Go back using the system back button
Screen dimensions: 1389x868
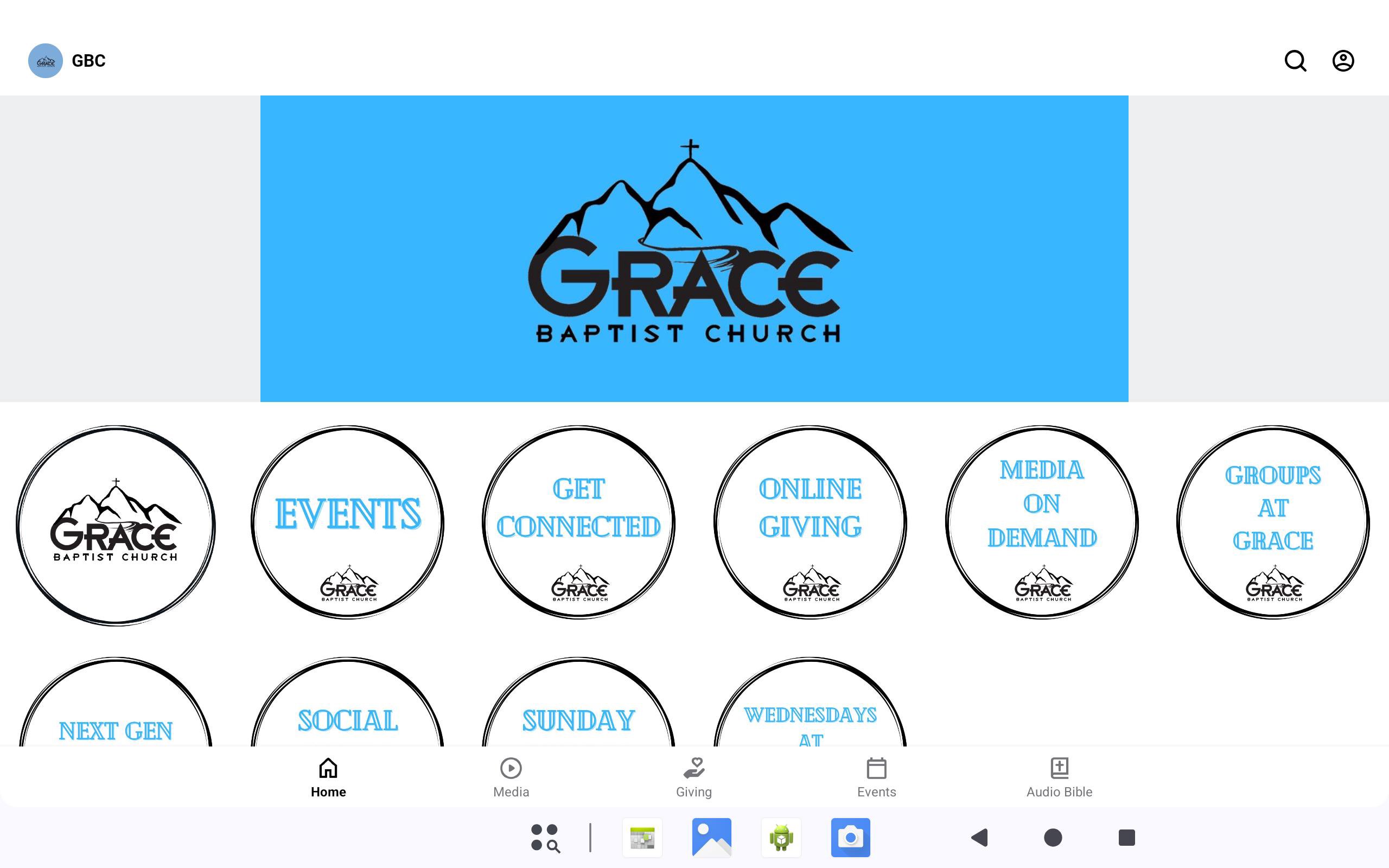tap(979, 837)
